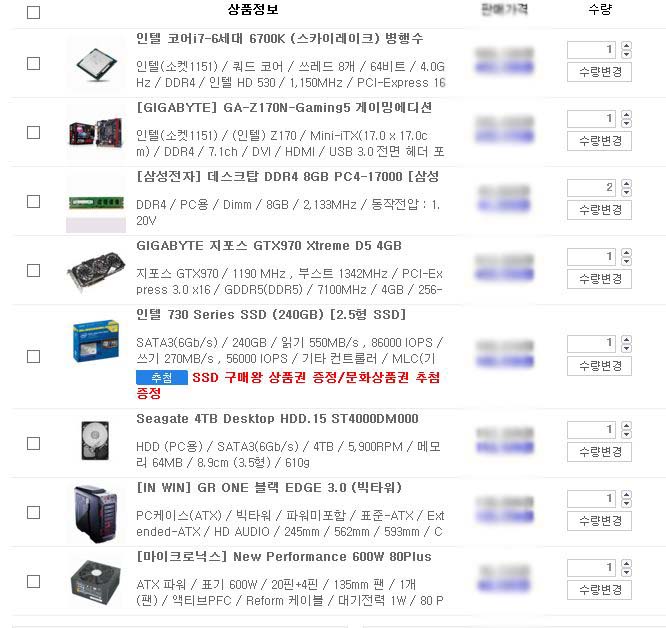The height and width of the screenshot is (628, 666).
Task: Open the GIGABYTE GTX970 Xtreme D5 4GB product
Action: [268, 246]
